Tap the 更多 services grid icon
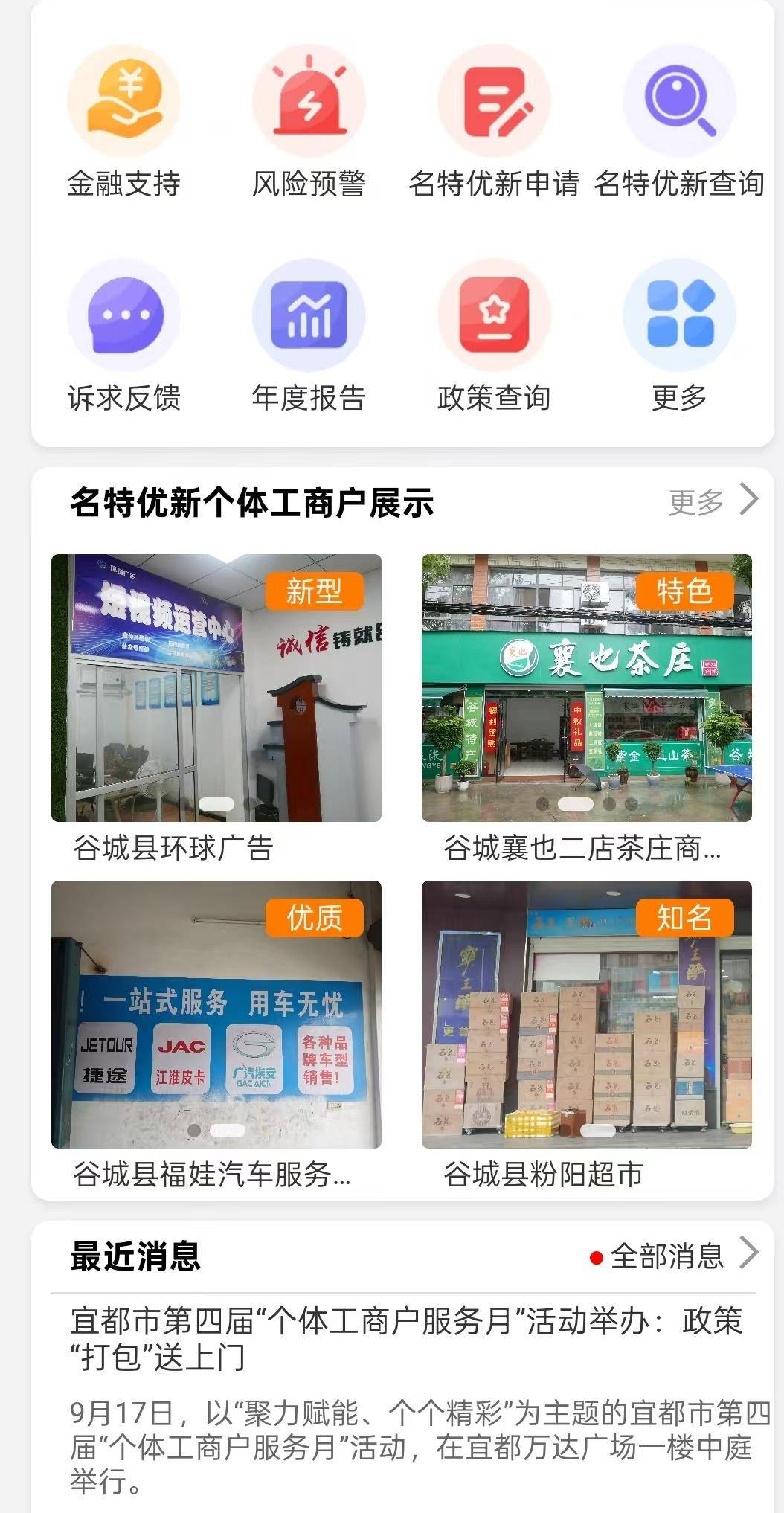Image resolution: width=784 pixels, height=1513 pixels. coord(679,316)
